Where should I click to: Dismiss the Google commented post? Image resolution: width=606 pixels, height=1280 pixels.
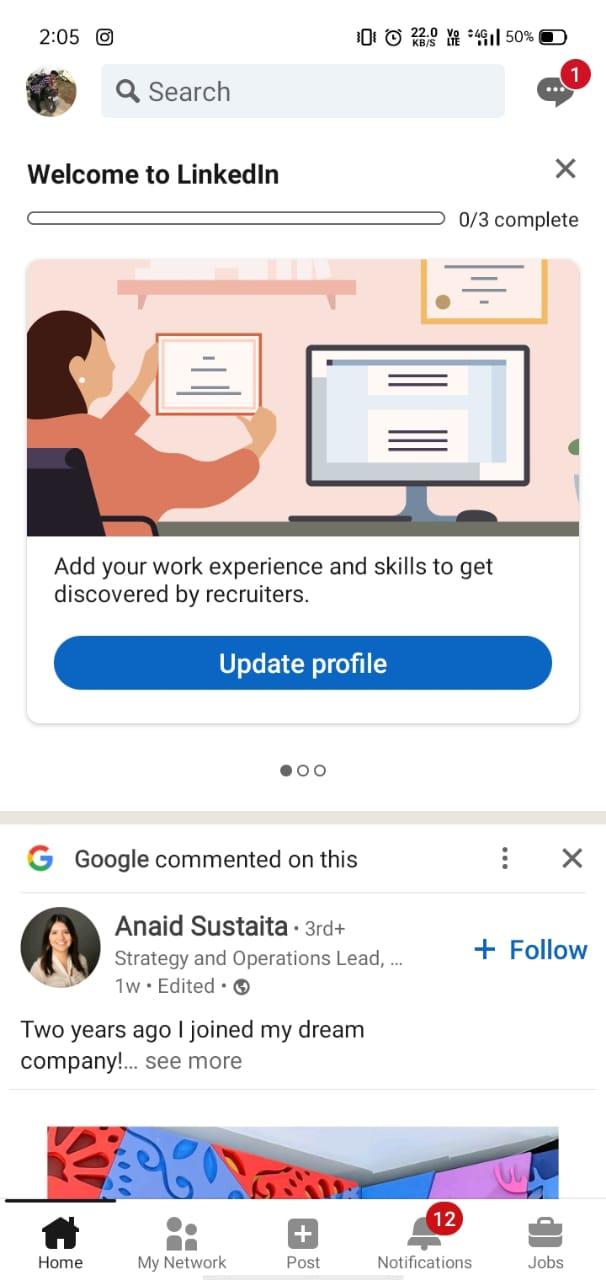(x=572, y=858)
